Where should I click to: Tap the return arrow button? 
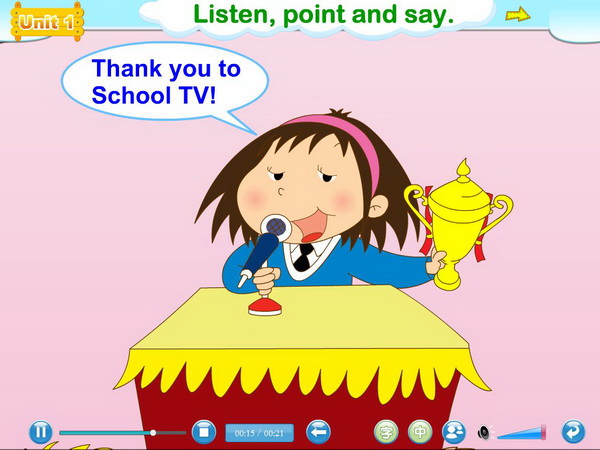pos(573,432)
